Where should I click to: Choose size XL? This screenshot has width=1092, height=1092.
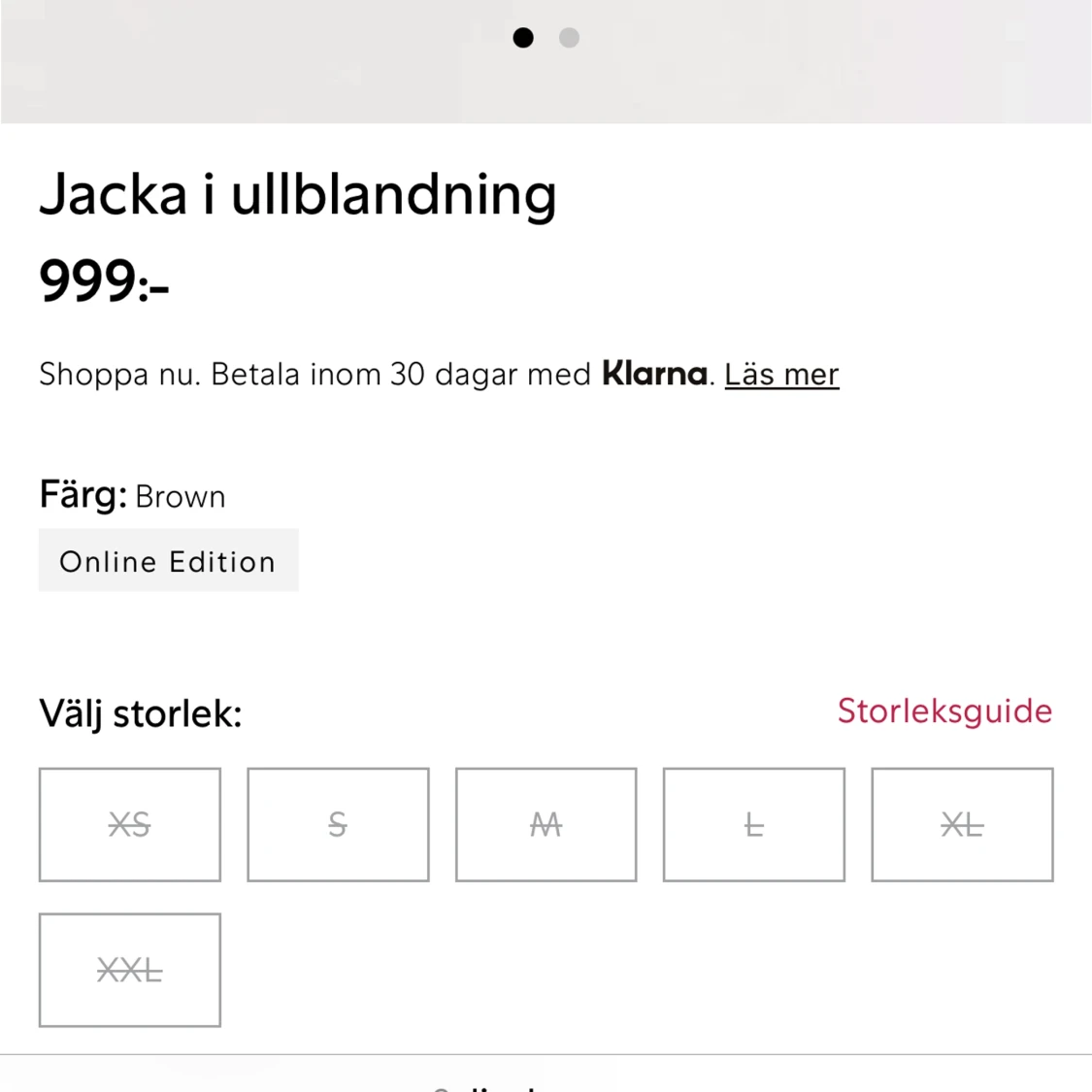click(962, 825)
